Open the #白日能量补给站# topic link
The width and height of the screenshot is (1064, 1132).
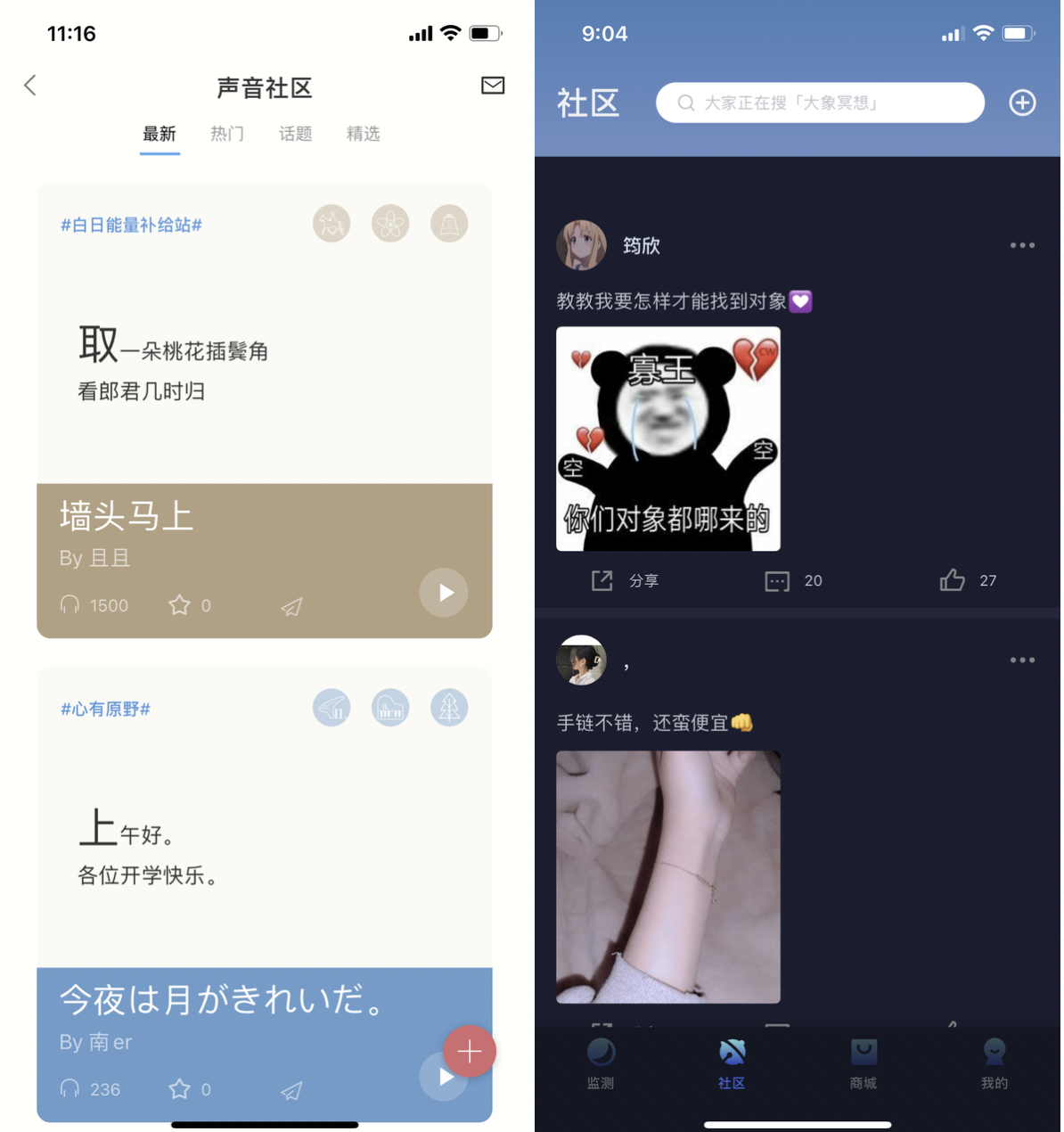click(x=130, y=225)
